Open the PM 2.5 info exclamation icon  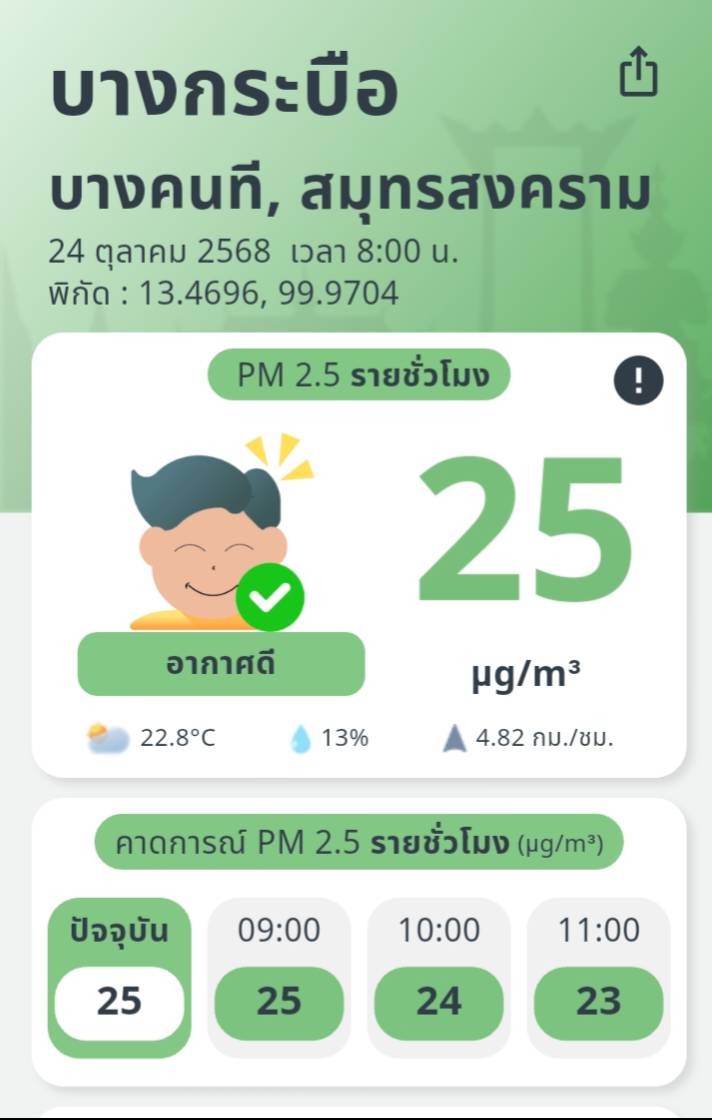[638, 380]
